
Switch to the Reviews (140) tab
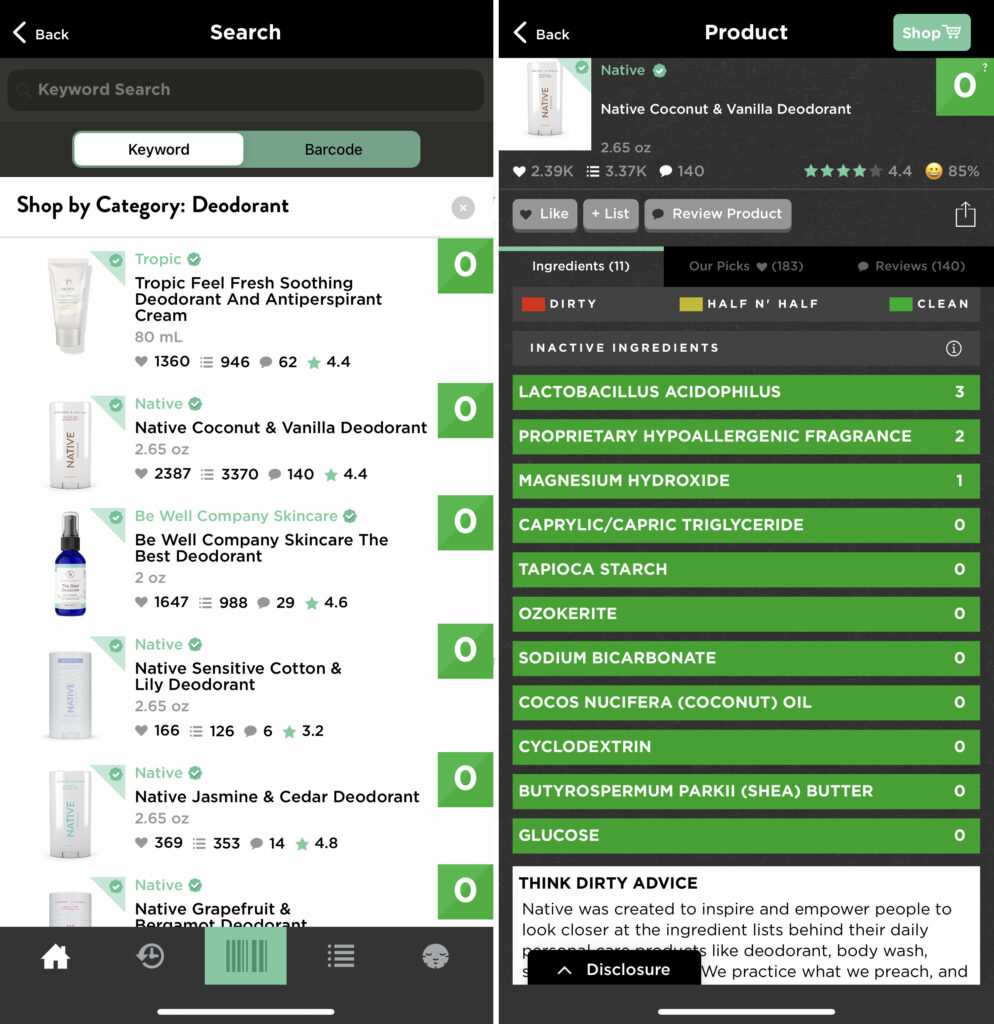click(911, 266)
